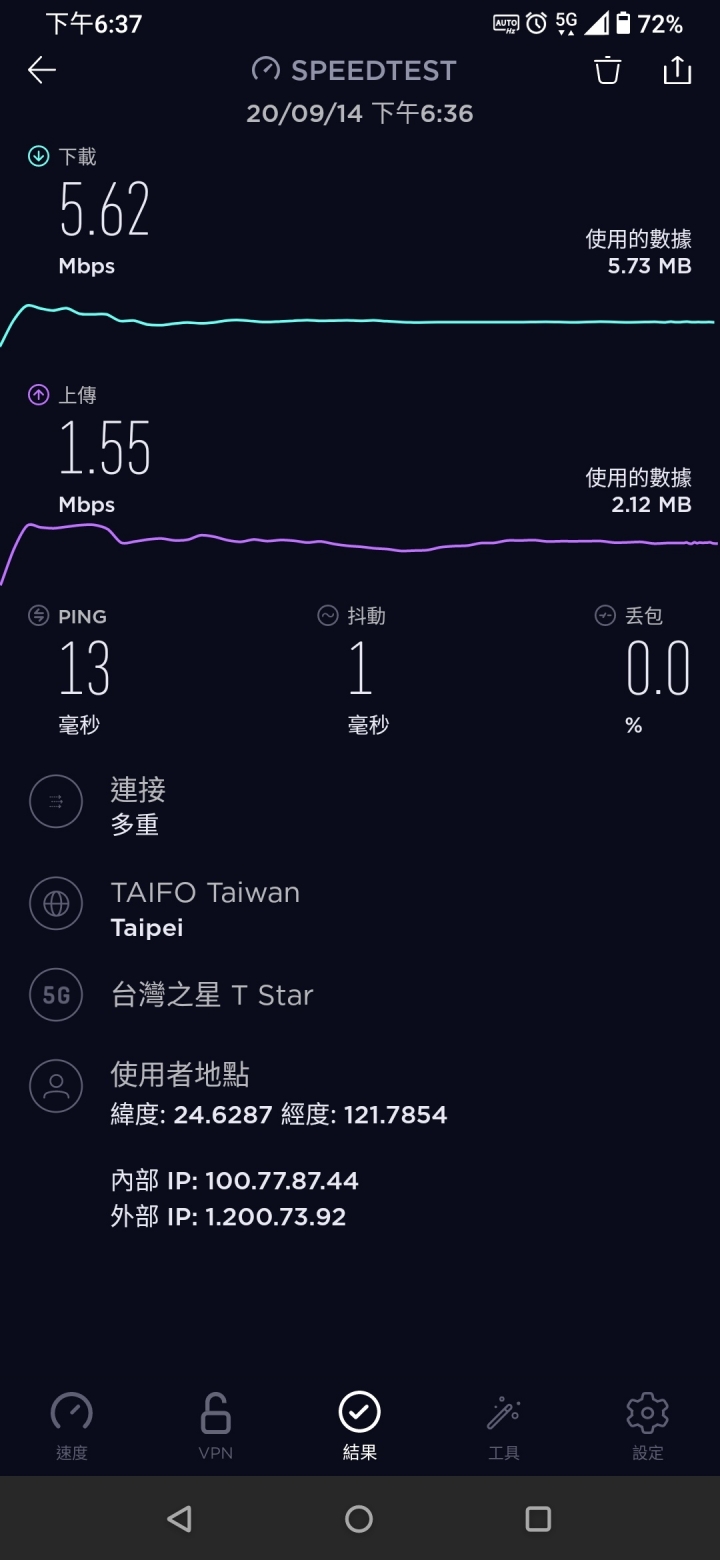Delete this speed test result
This screenshot has width=720, height=1560.
pos(607,70)
